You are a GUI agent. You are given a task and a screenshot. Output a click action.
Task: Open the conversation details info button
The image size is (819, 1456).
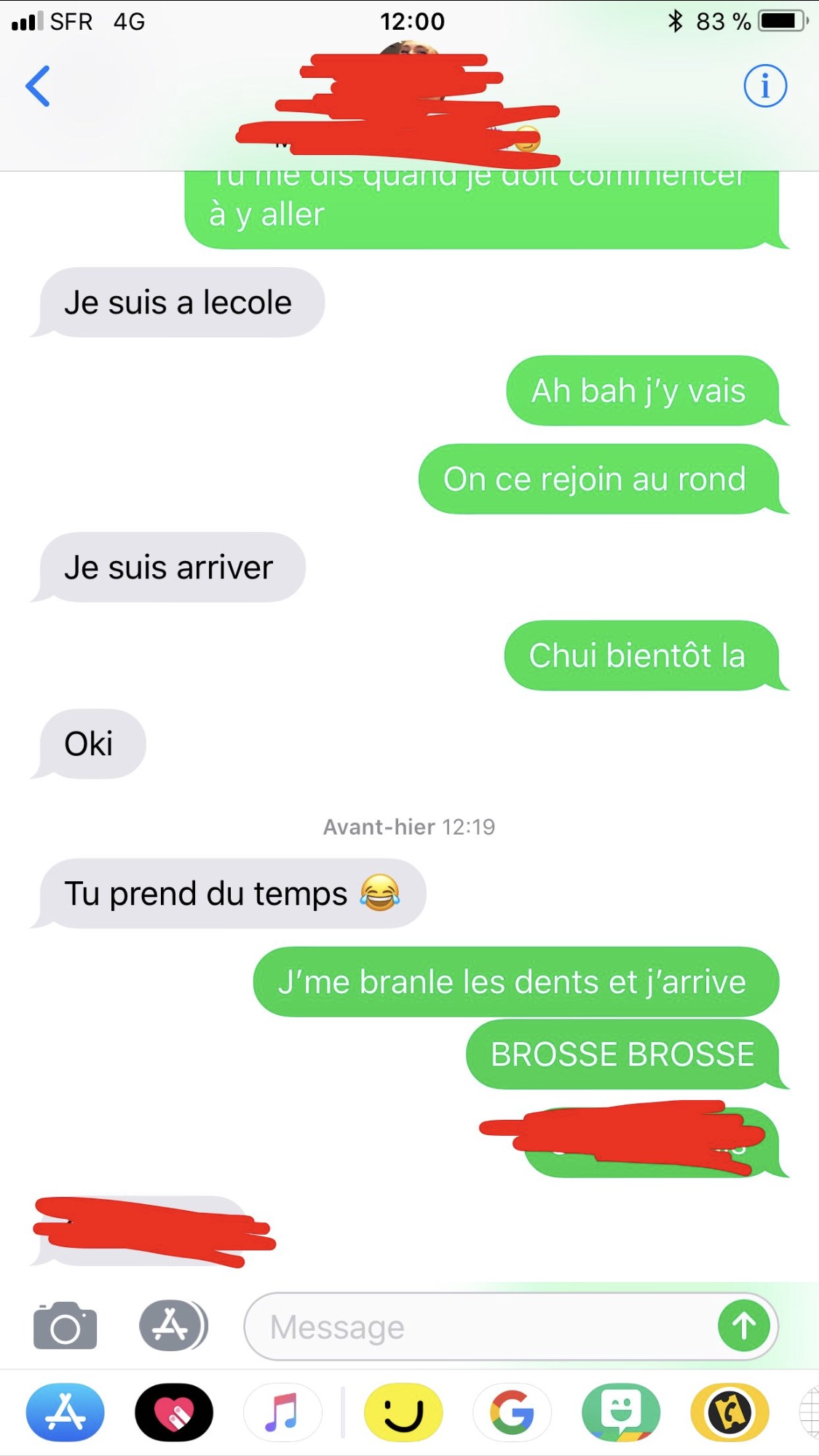pos(764,86)
